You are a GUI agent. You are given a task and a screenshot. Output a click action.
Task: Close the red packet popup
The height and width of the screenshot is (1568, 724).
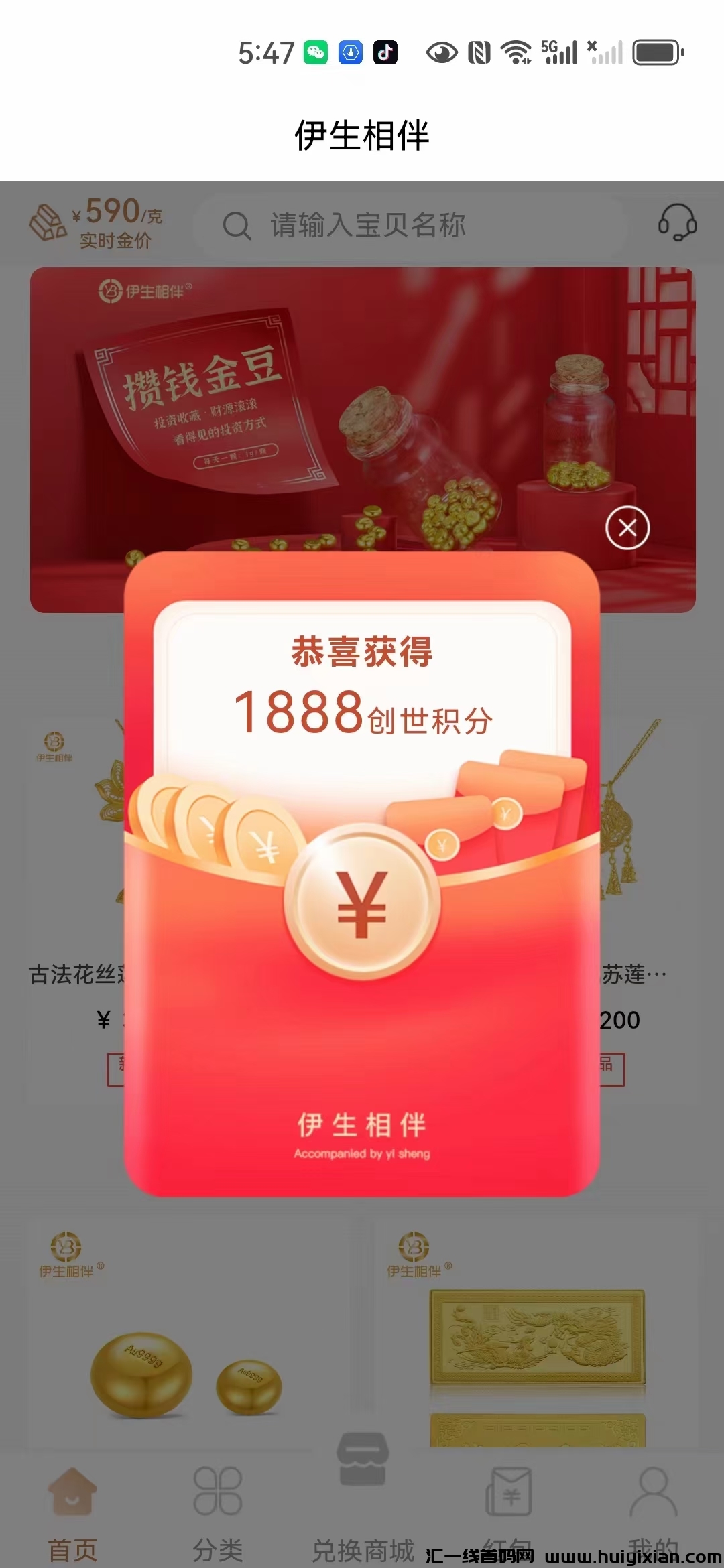627,528
